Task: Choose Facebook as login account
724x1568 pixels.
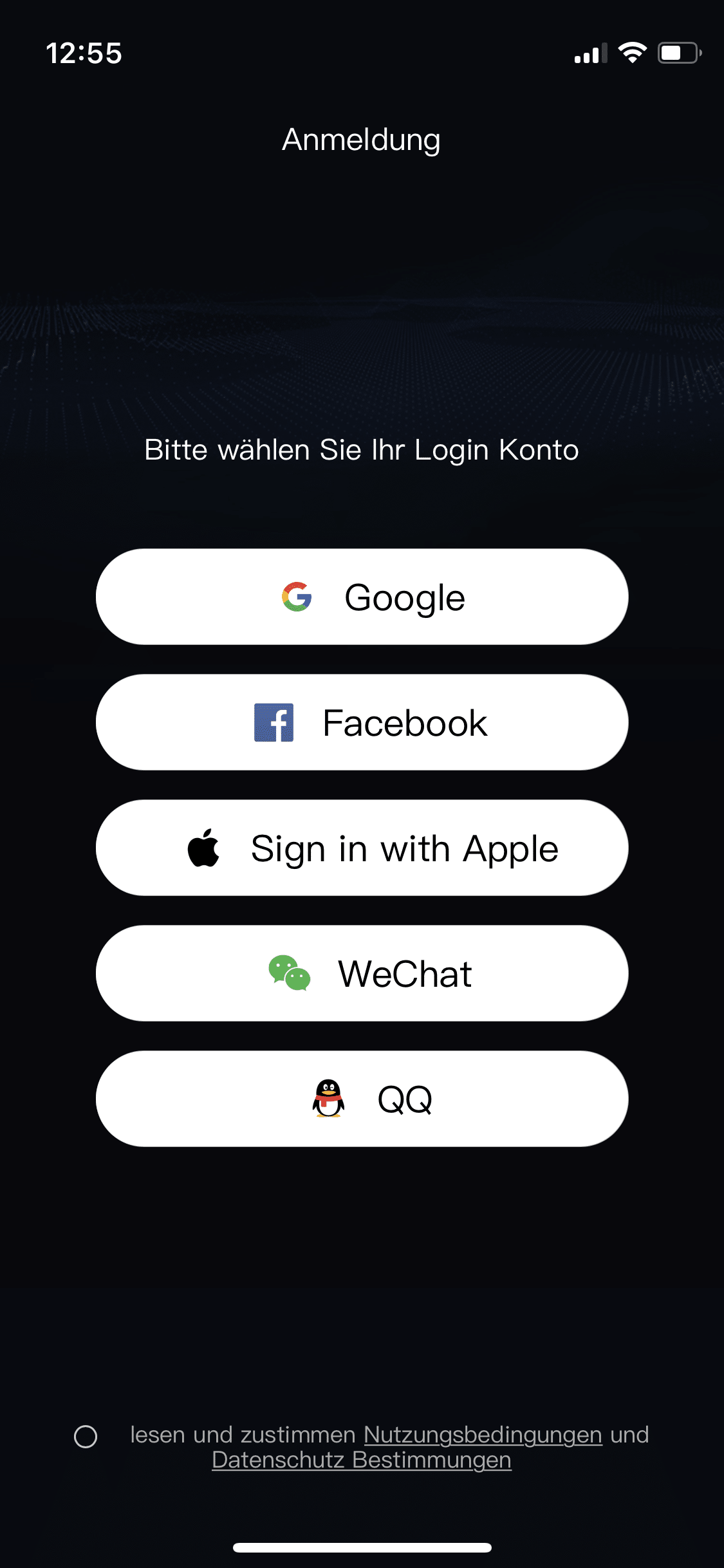Action: [362, 722]
